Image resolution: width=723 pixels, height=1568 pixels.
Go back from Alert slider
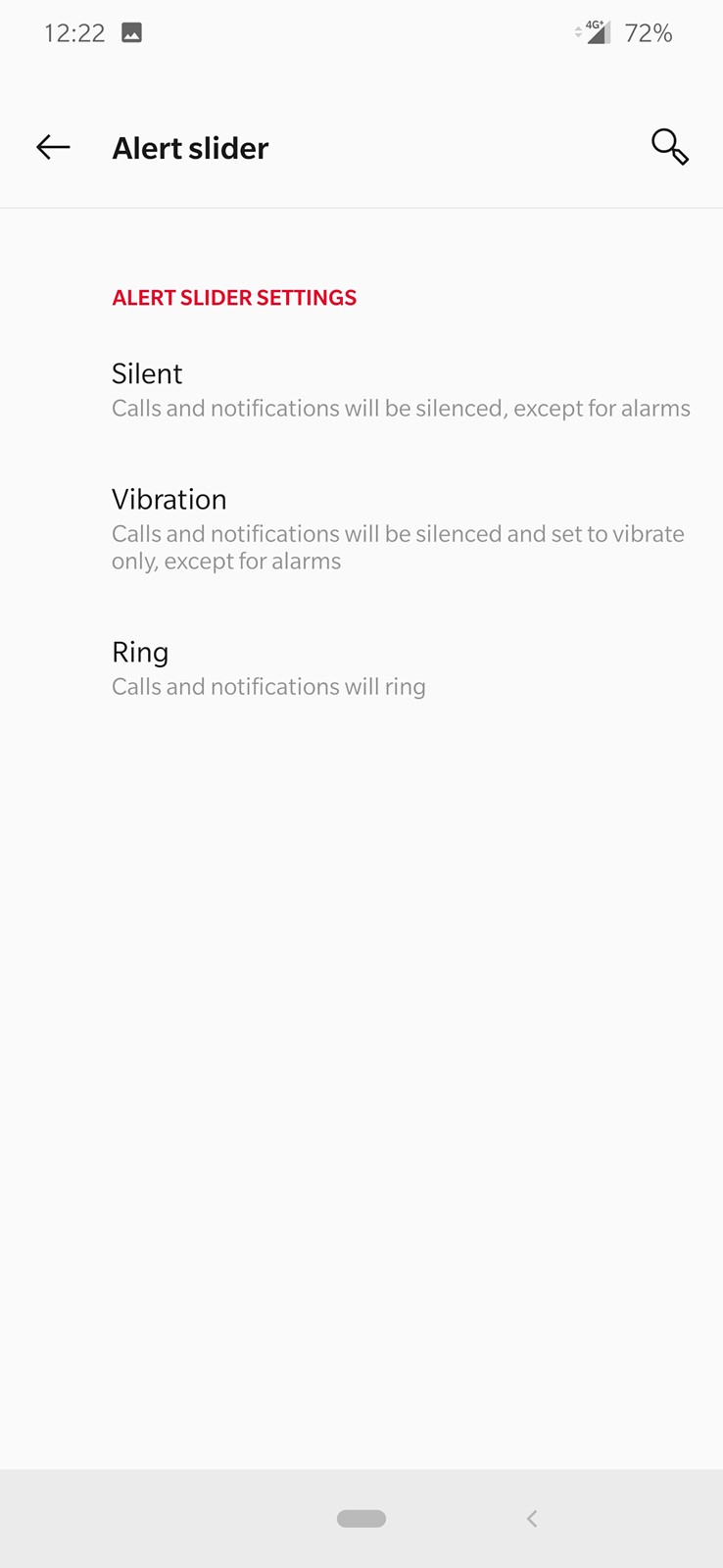(x=53, y=147)
